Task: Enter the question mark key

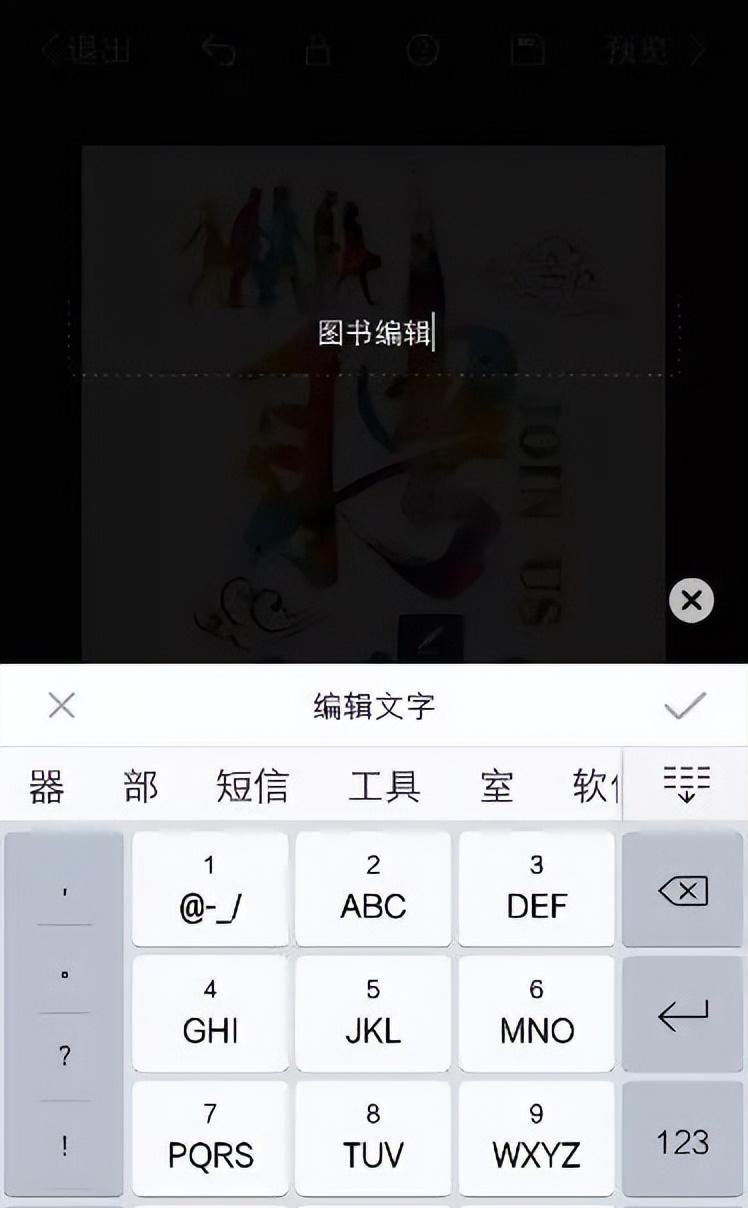Action: coord(64,1055)
